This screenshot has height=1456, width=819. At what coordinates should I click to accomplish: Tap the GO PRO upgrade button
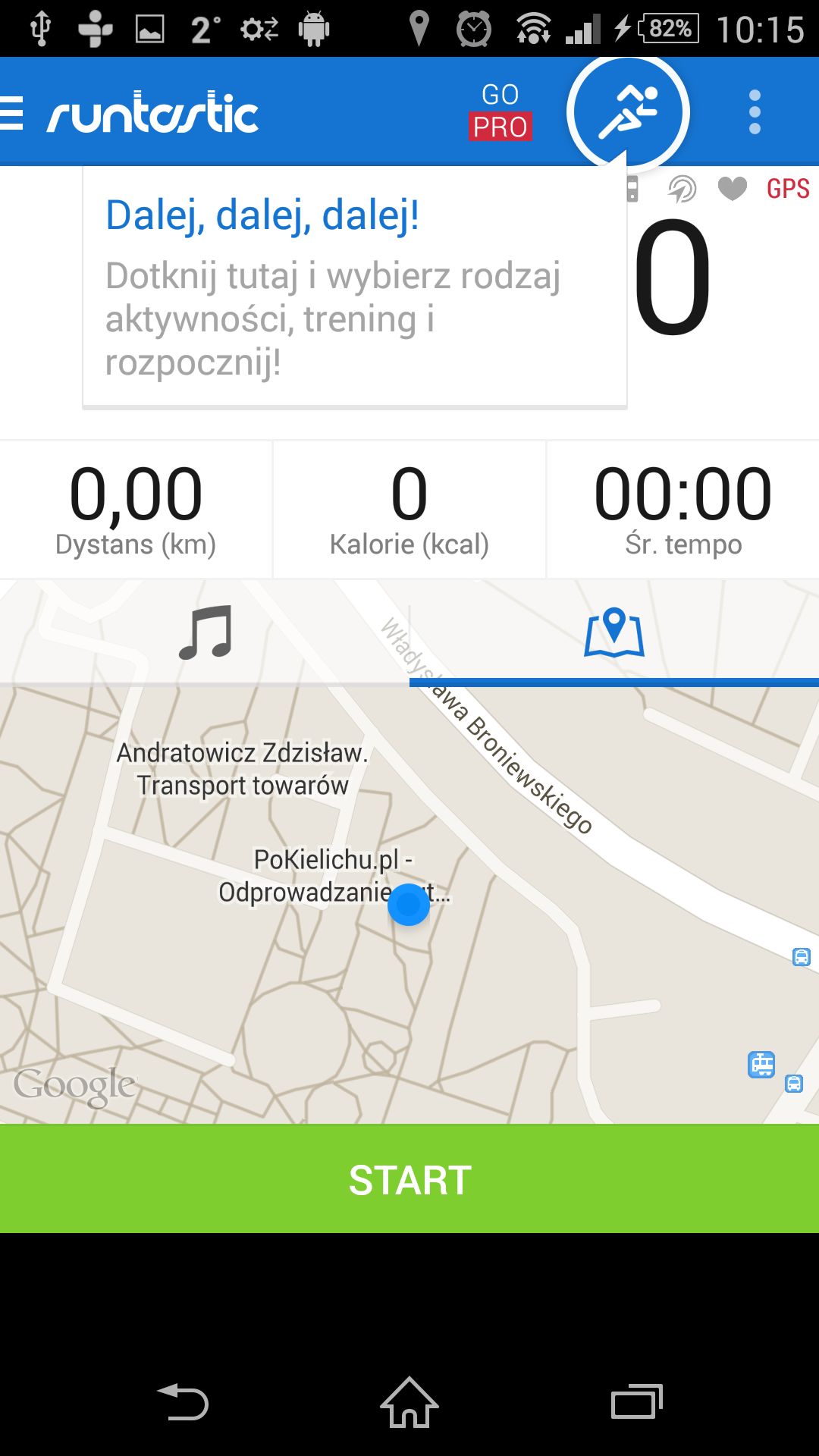(x=500, y=111)
